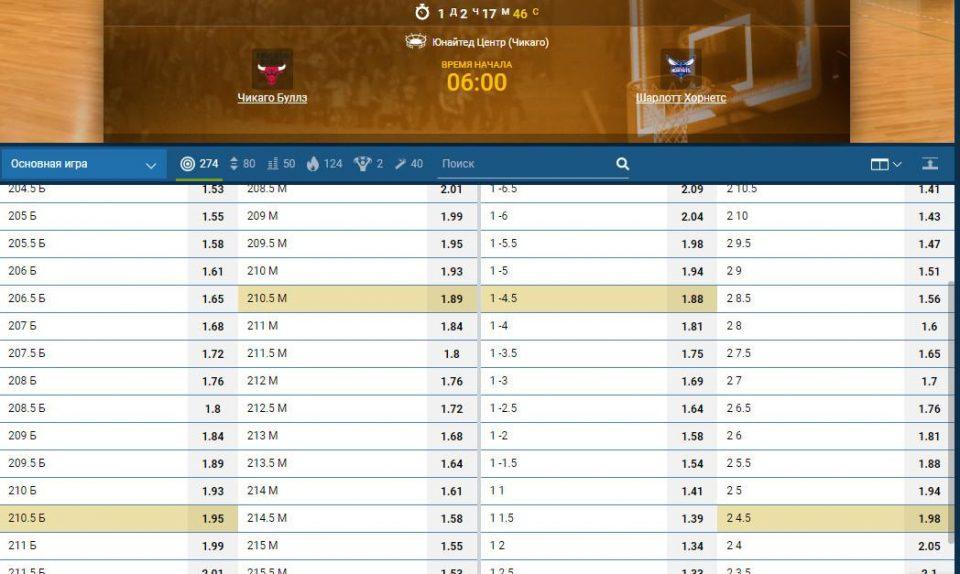Pick handicap 2 4.5 at 1.98

coord(928,518)
